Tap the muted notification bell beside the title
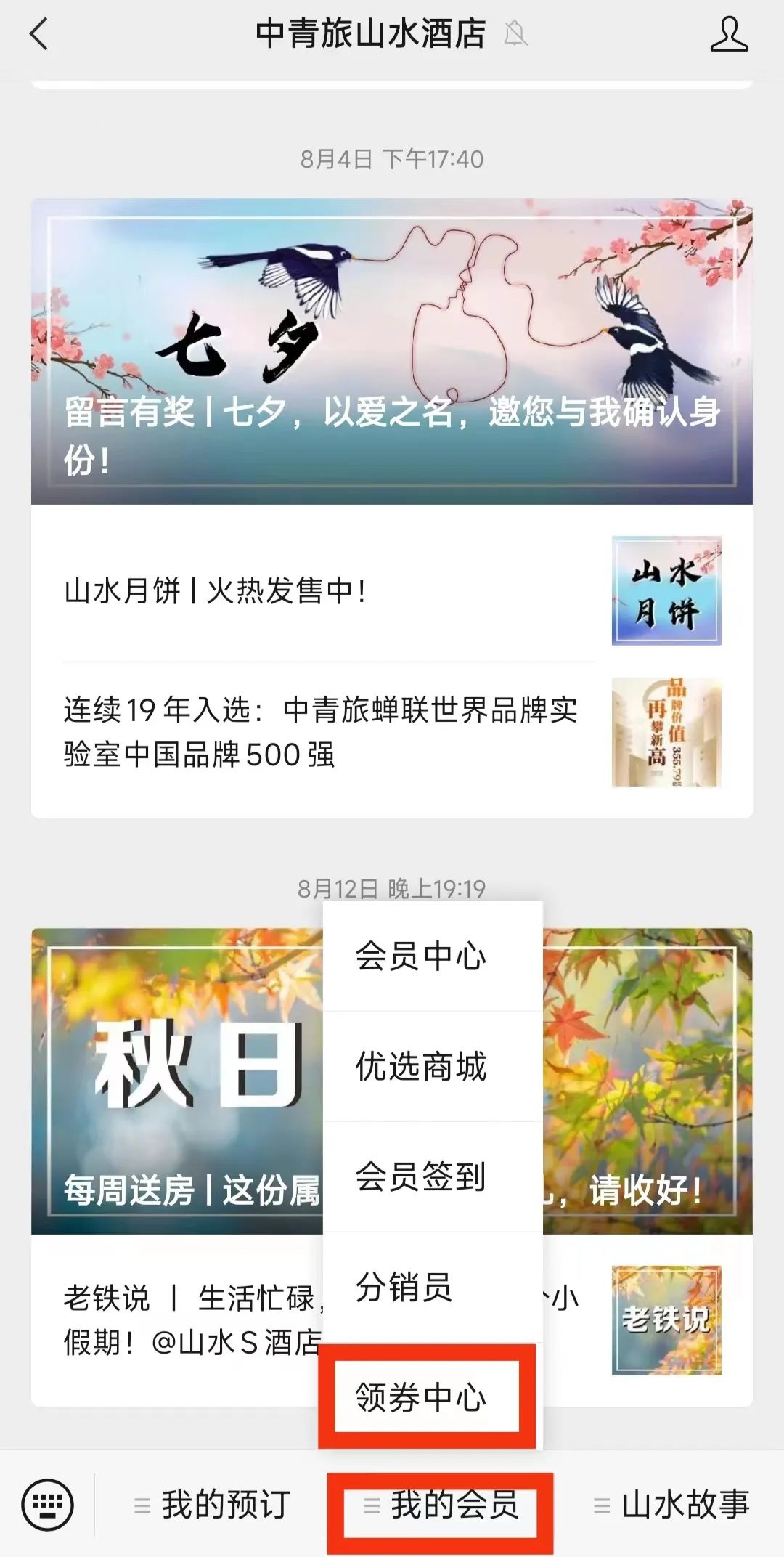 (x=518, y=34)
